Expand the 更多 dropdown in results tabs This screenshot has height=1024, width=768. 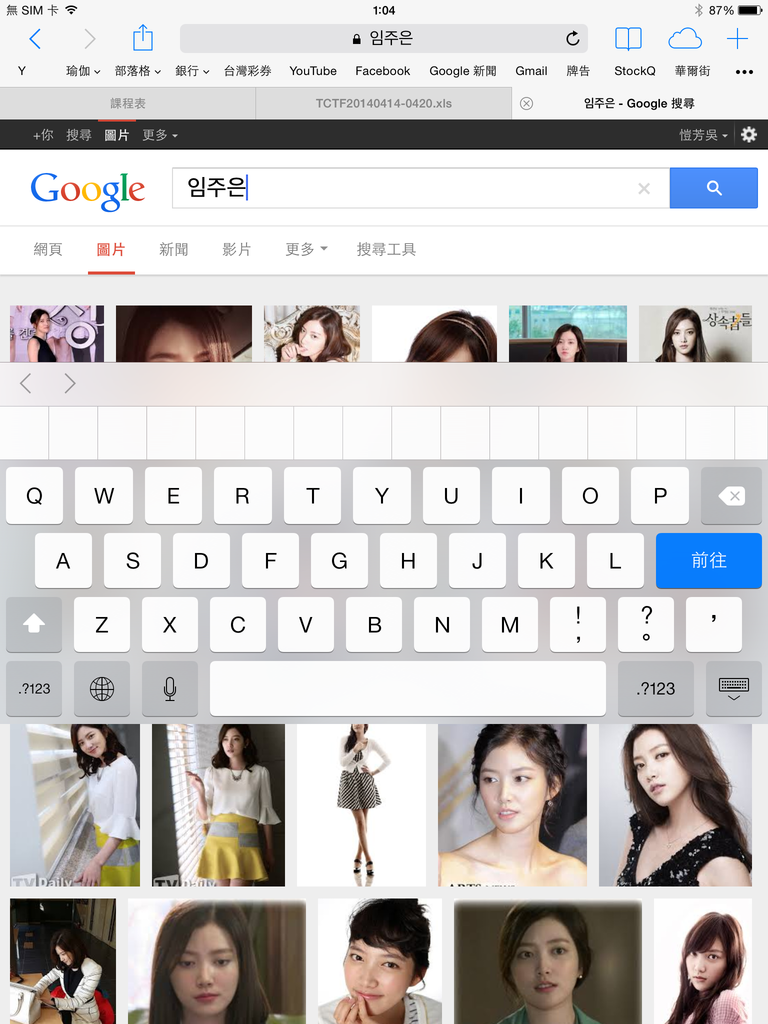305,249
